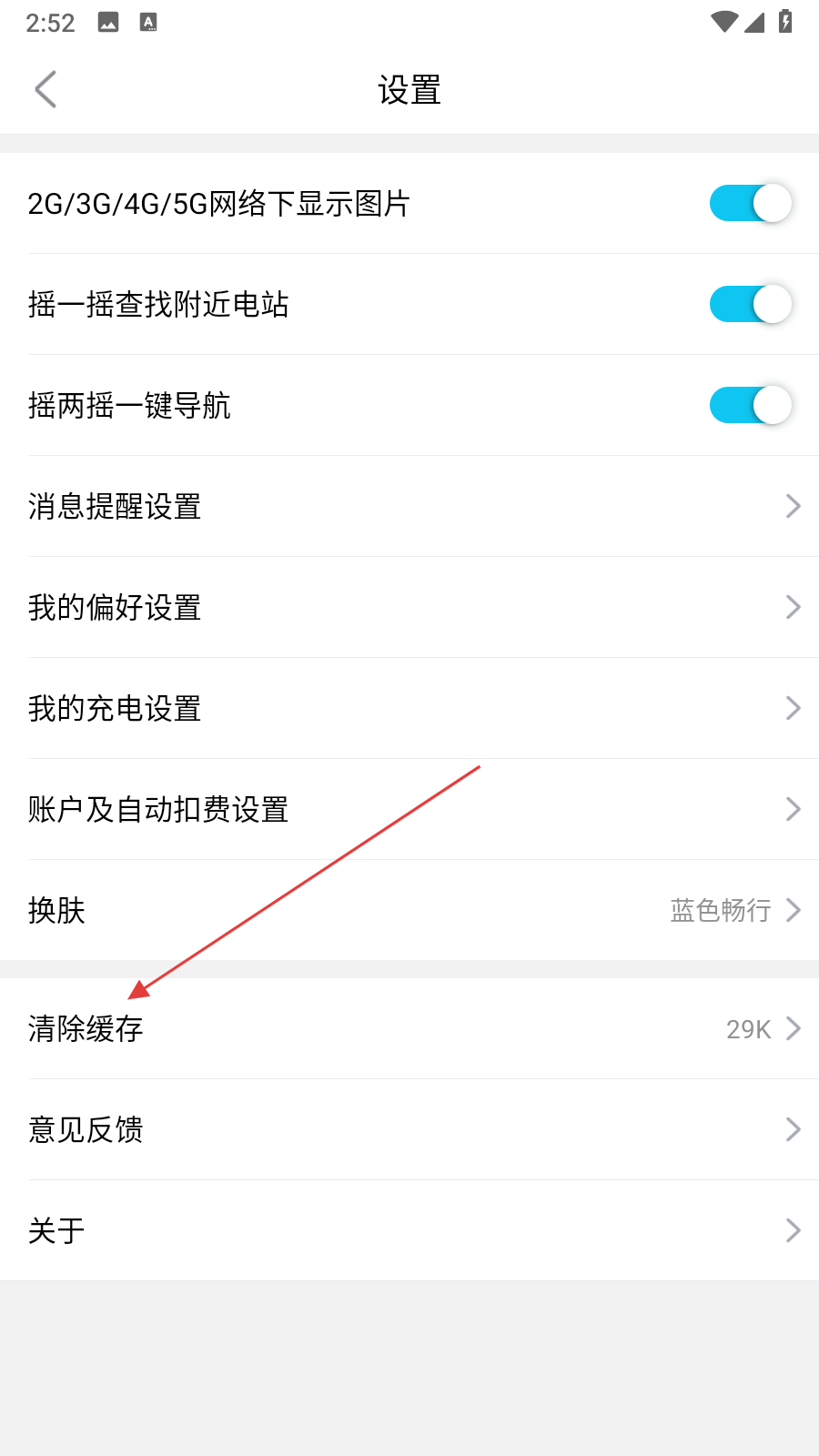The height and width of the screenshot is (1456, 819).
Task: Open 账户及自动扣费设置
Action: click(x=409, y=809)
